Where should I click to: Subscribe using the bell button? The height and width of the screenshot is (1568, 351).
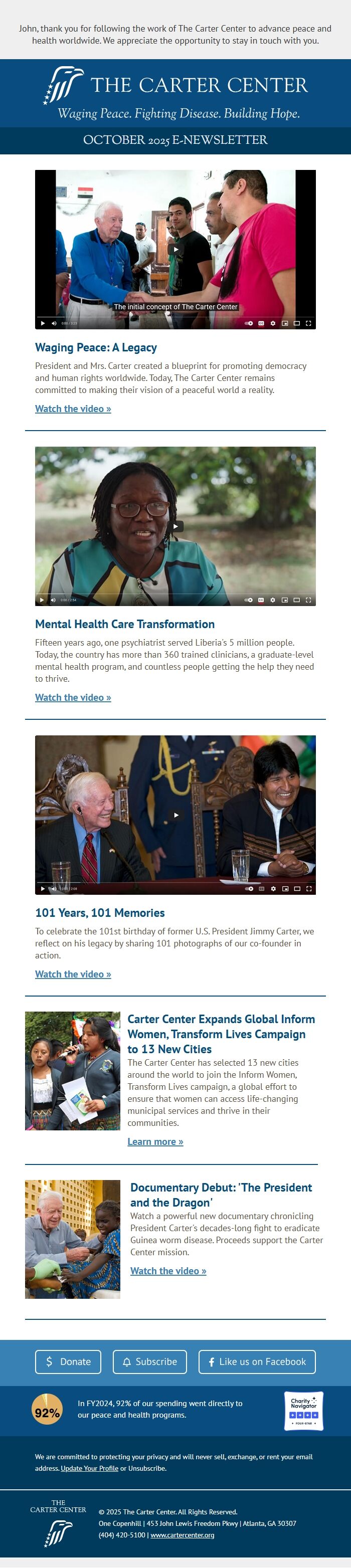[x=150, y=1361]
